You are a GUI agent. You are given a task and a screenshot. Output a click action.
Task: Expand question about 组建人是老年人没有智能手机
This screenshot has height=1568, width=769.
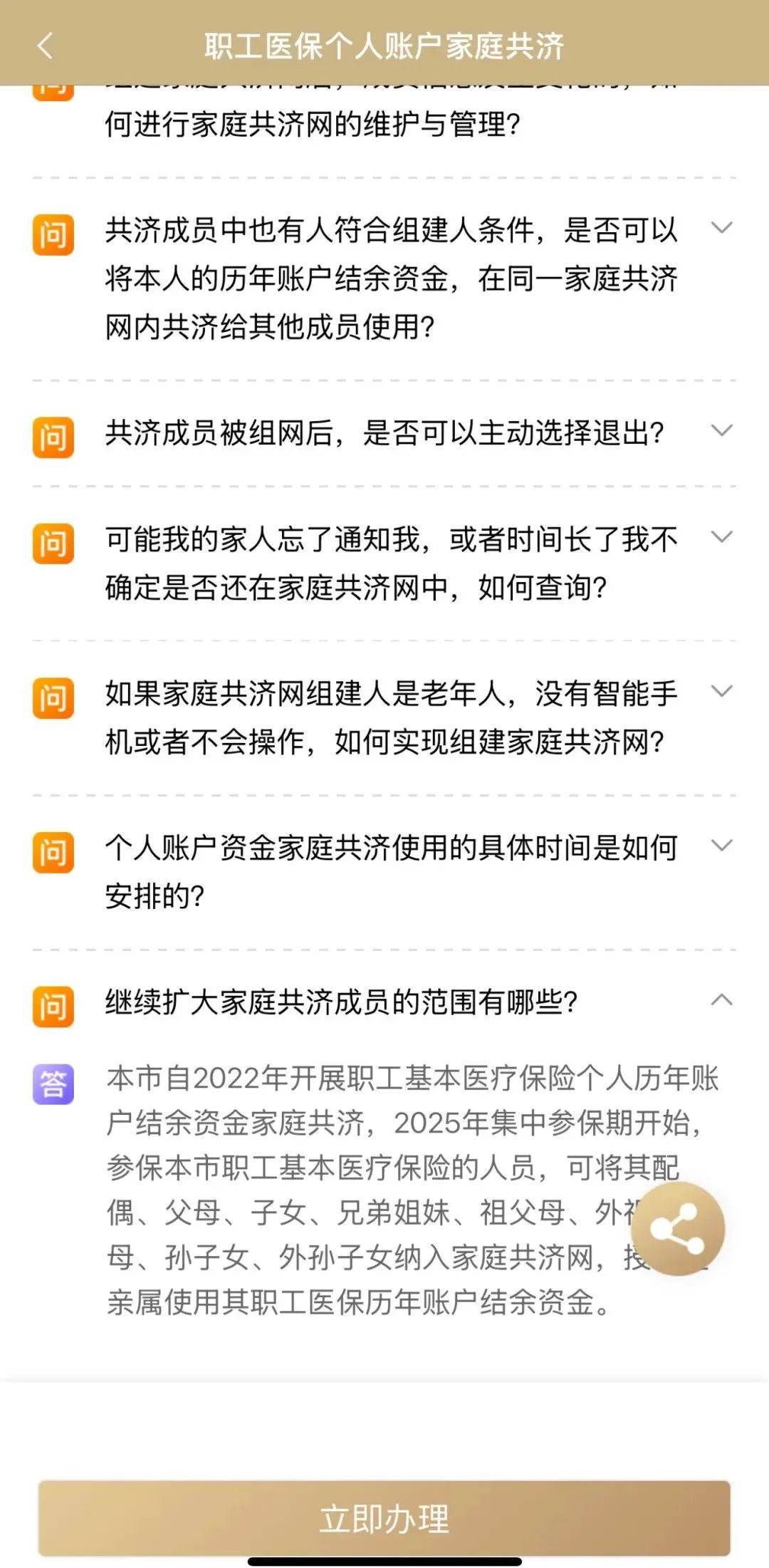(x=721, y=692)
